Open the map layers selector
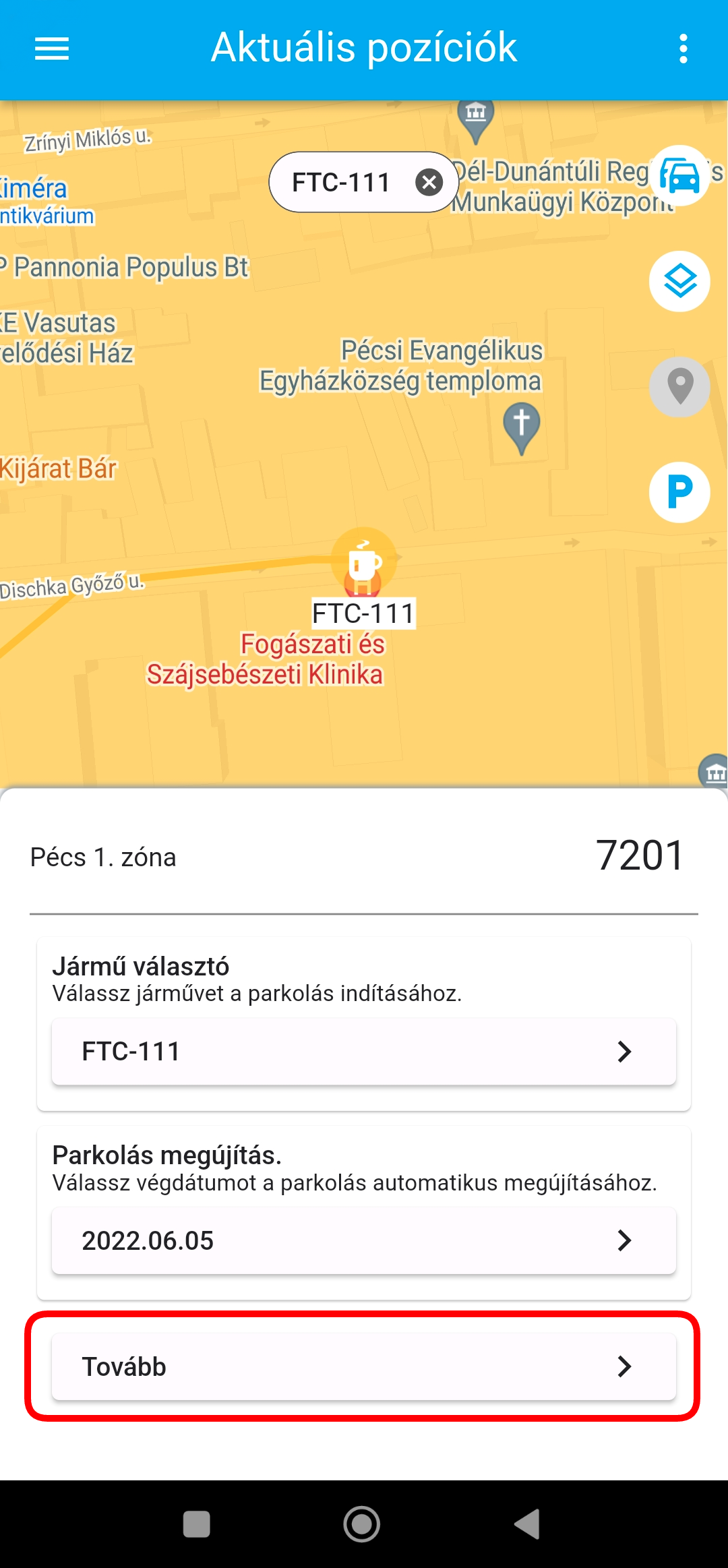 click(x=679, y=281)
